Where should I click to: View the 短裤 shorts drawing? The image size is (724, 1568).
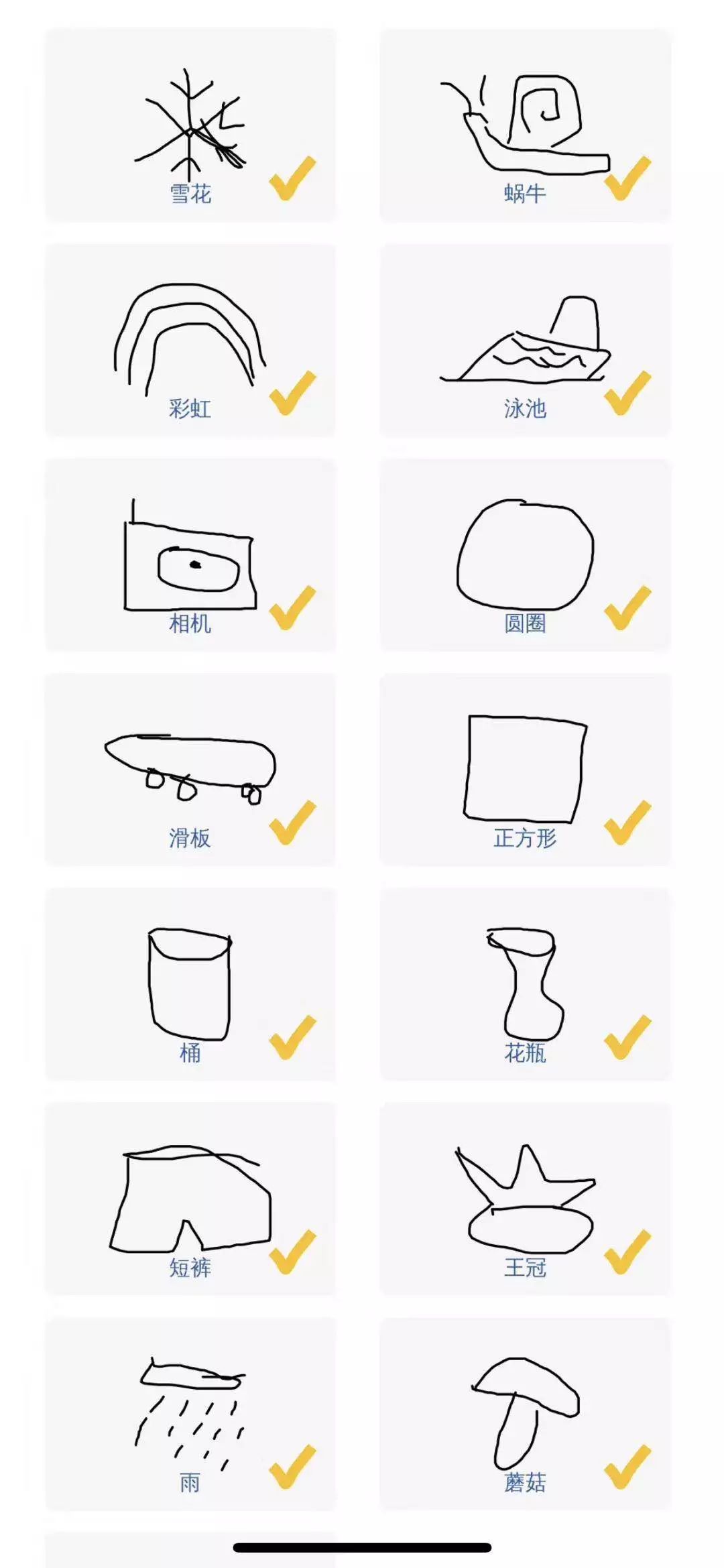[x=190, y=1199]
